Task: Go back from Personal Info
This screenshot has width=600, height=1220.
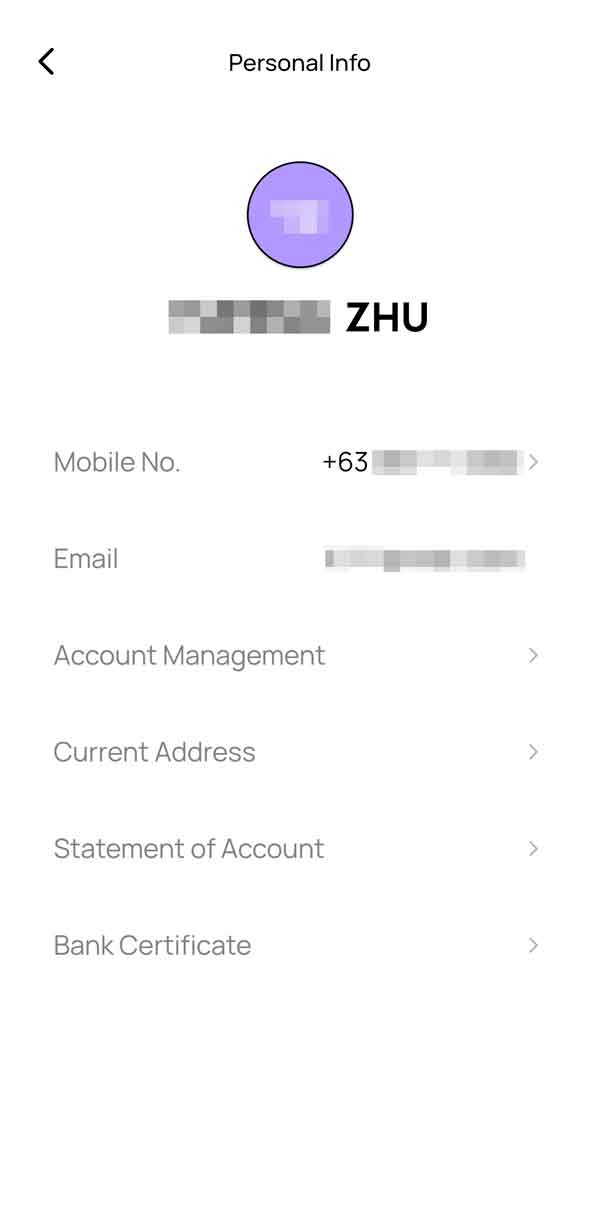Action: 46,62
